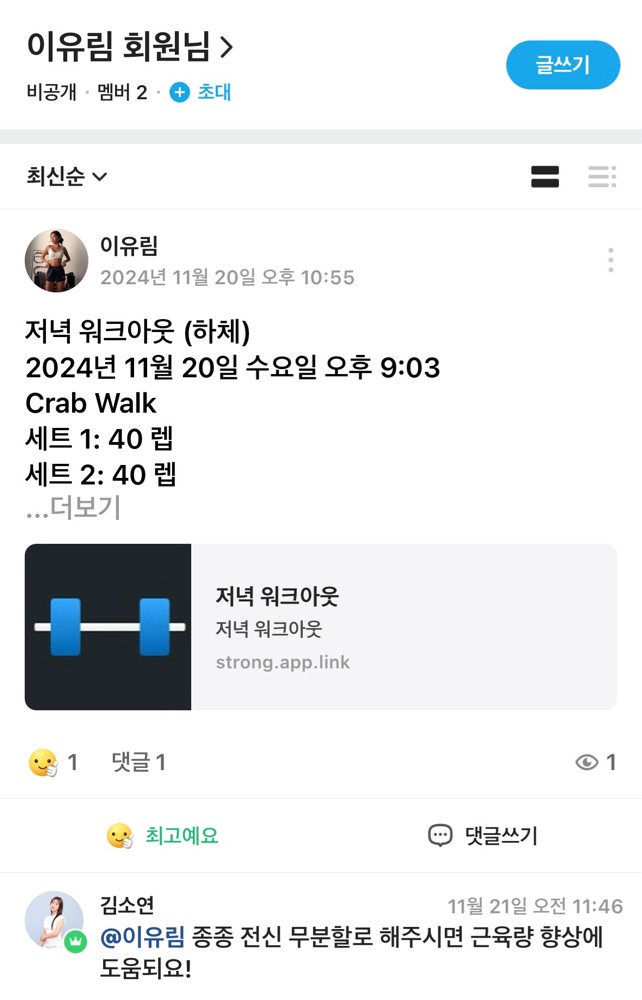This screenshot has height=1000, width=642.
Task: Open the 댓글 1 comments count
Action: 139,763
